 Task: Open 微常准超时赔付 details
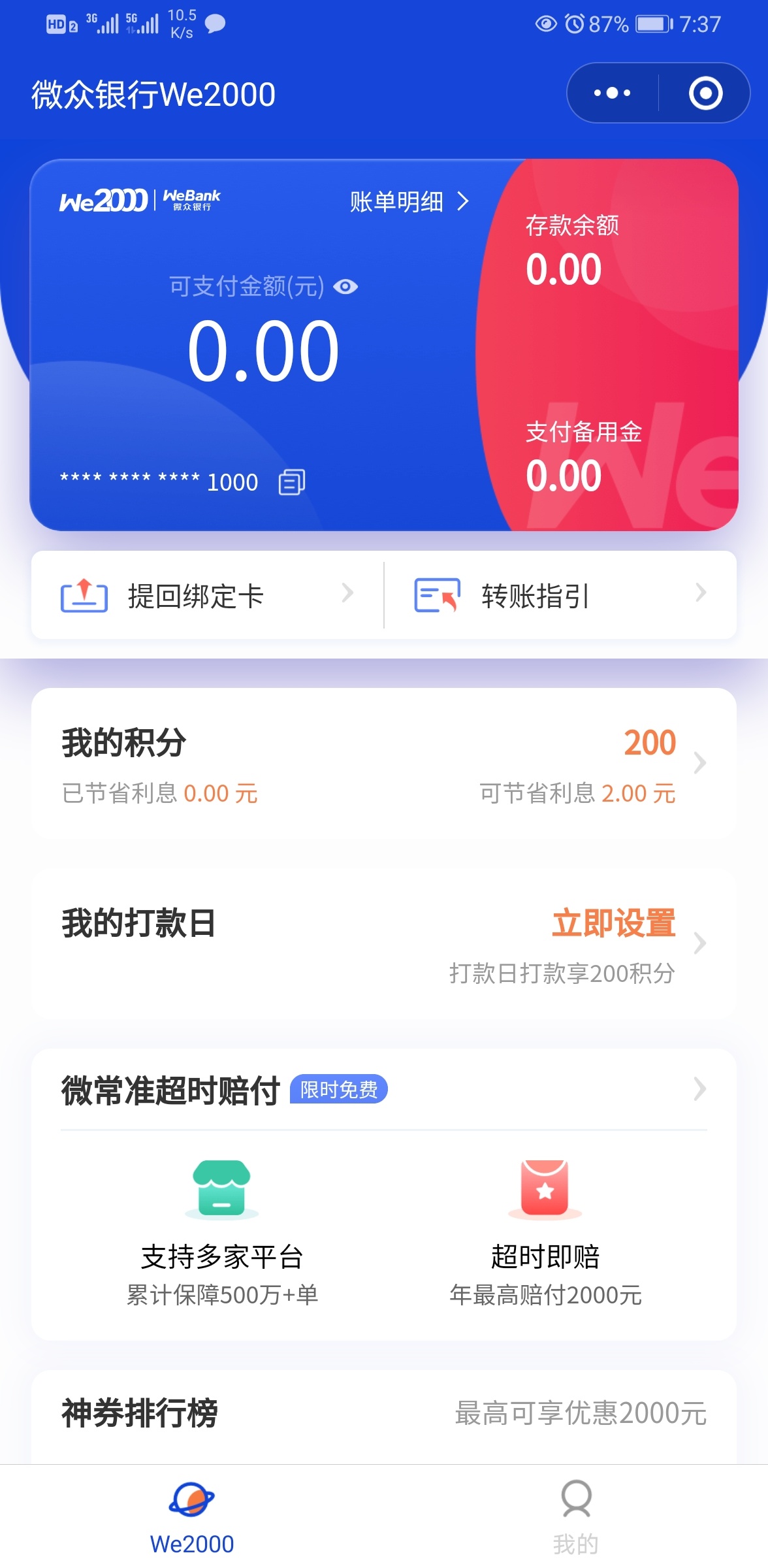click(x=384, y=1090)
